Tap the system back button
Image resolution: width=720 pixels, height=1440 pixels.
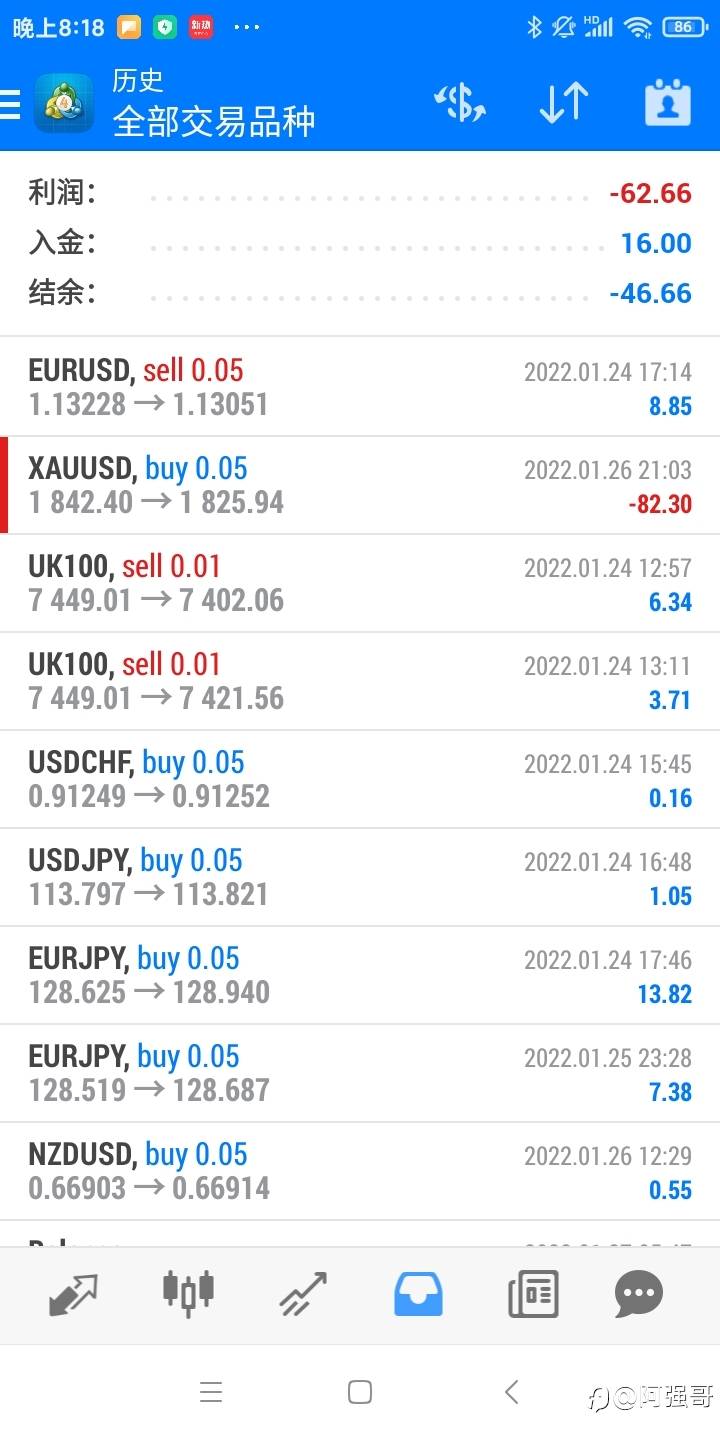512,1392
